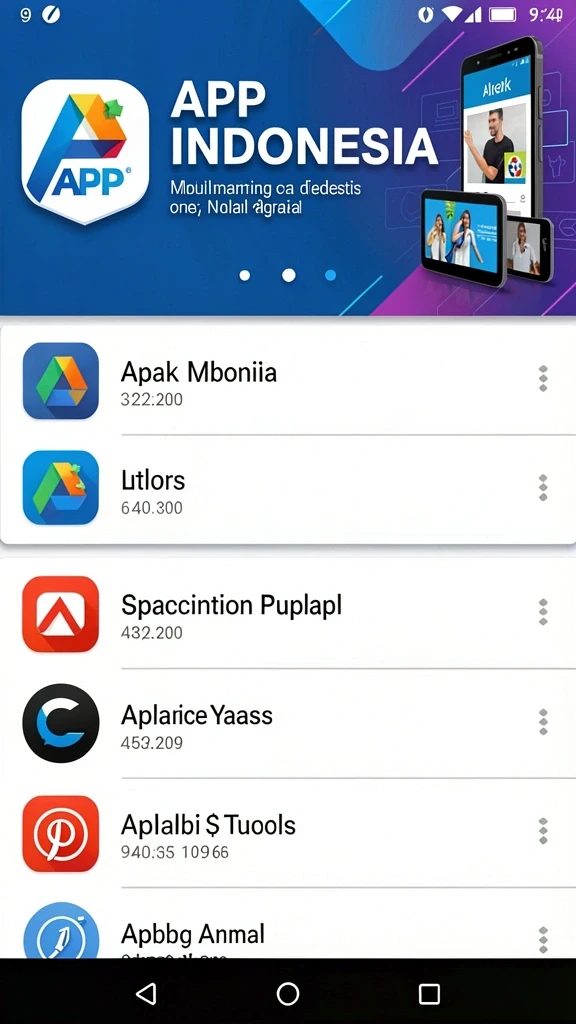Return to the home screen
Screen dimensions: 576x1024
pos(288,994)
